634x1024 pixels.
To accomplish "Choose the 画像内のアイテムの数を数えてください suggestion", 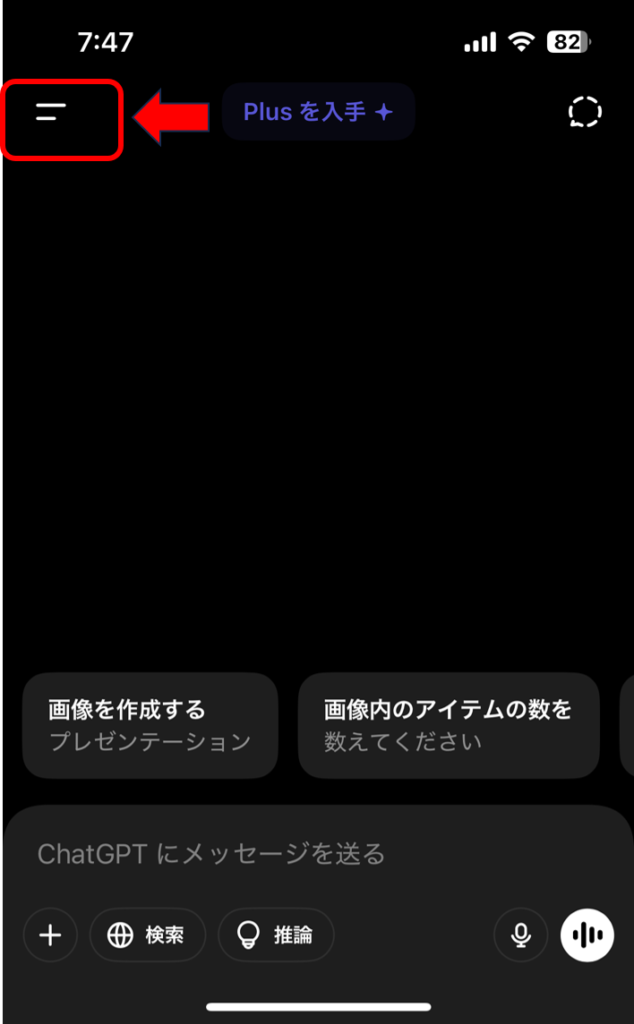I will [448, 725].
